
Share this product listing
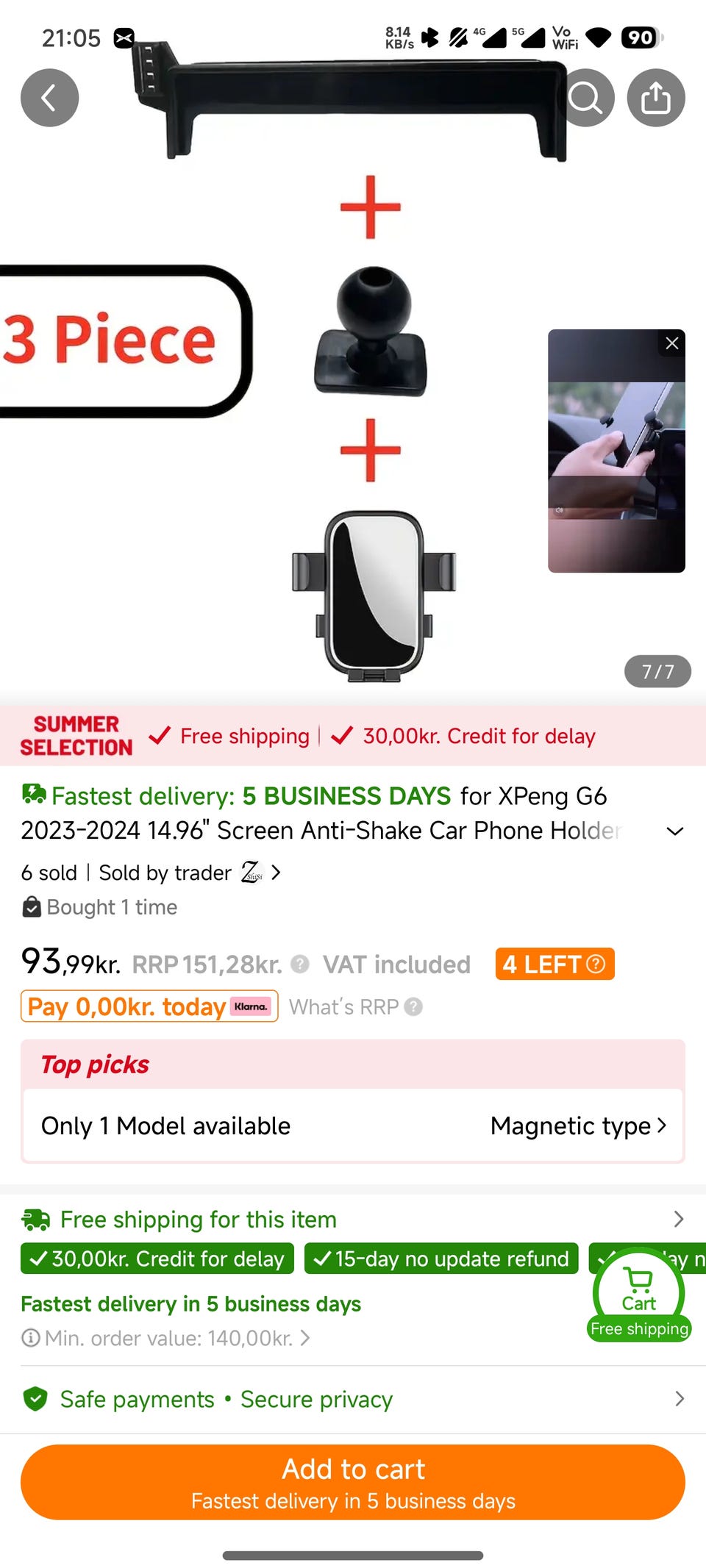(656, 98)
